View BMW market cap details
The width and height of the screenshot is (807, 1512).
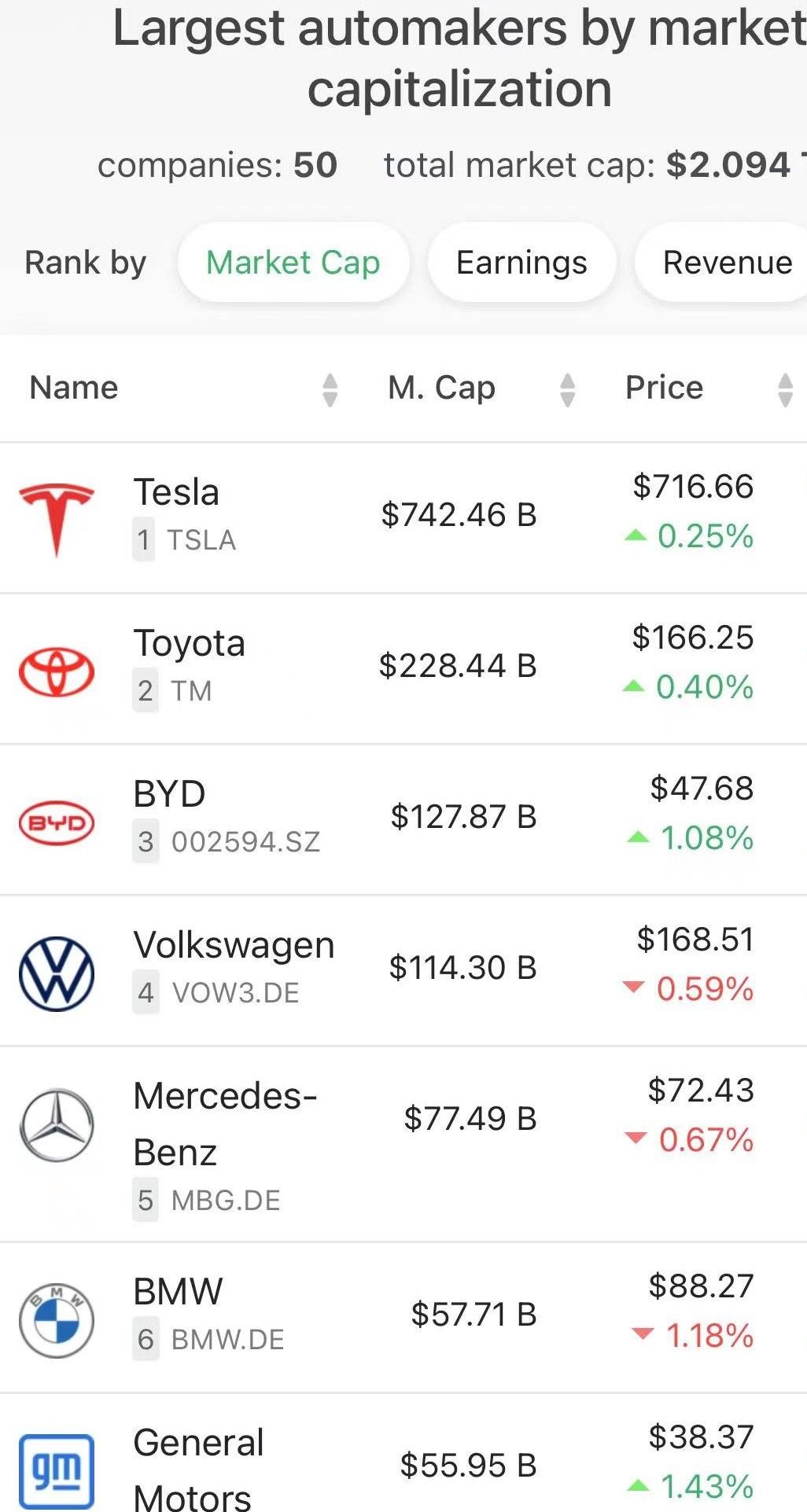click(474, 1315)
